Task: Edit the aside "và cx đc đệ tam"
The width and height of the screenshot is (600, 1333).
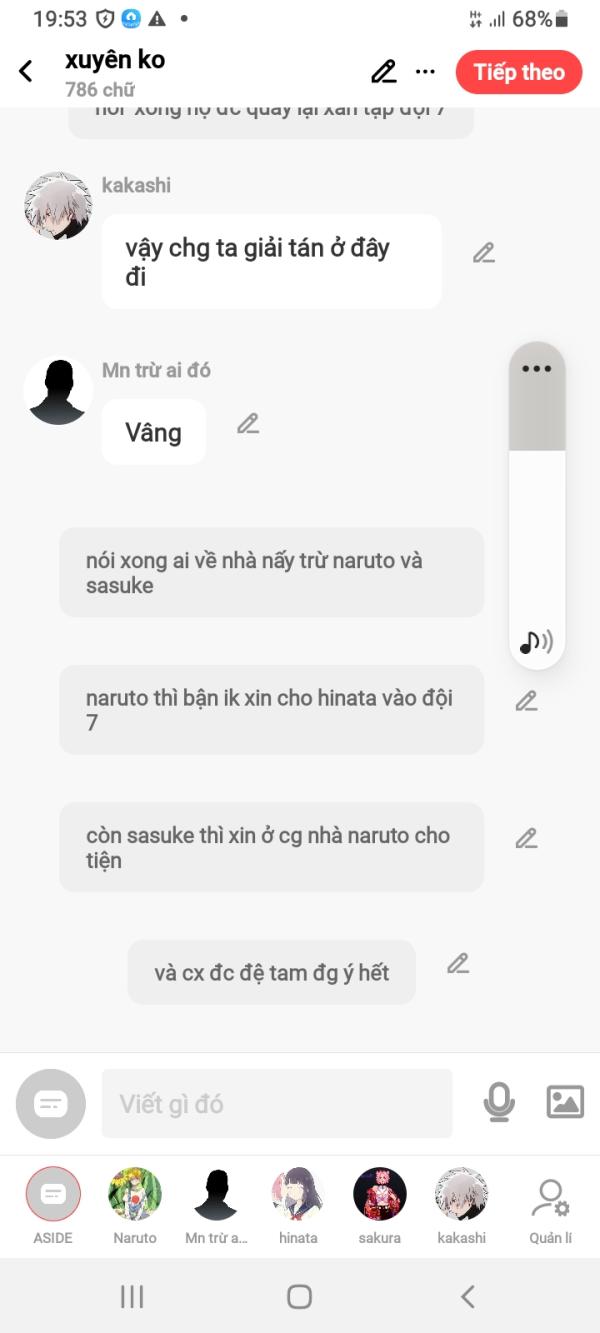Action: pyautogui.click(x=458, y=964)
